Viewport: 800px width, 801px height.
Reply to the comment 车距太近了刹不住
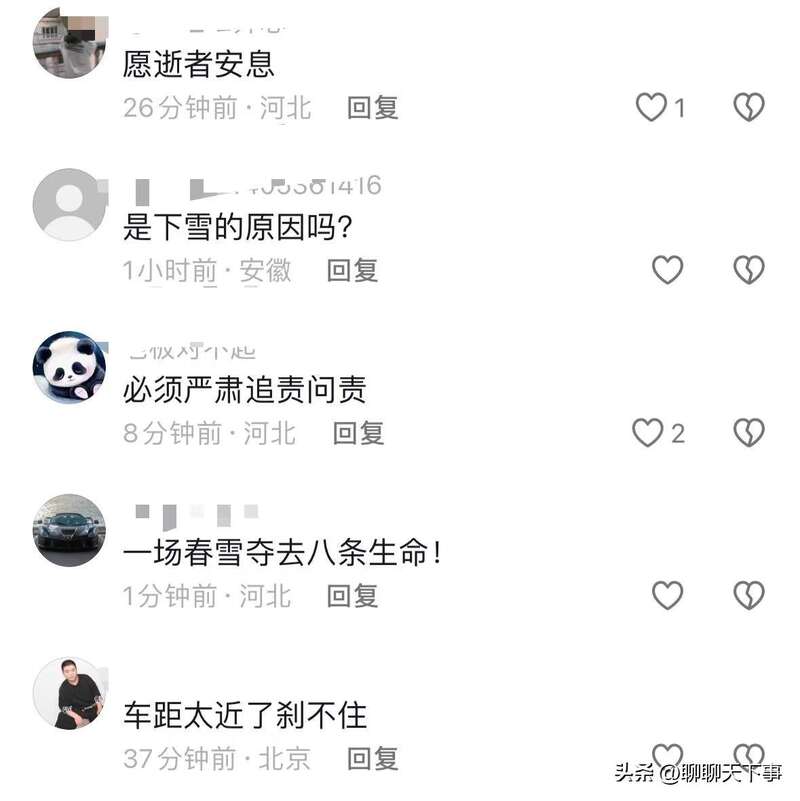[x=373, y=758]
